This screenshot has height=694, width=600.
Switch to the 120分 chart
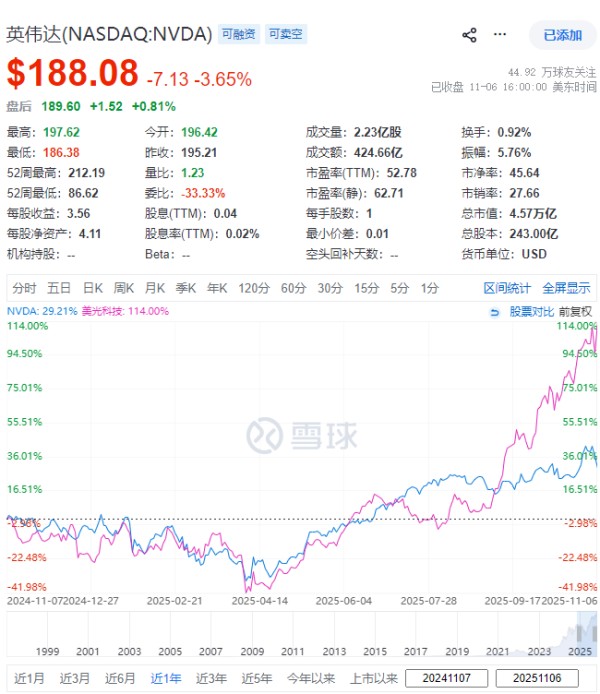254,288
